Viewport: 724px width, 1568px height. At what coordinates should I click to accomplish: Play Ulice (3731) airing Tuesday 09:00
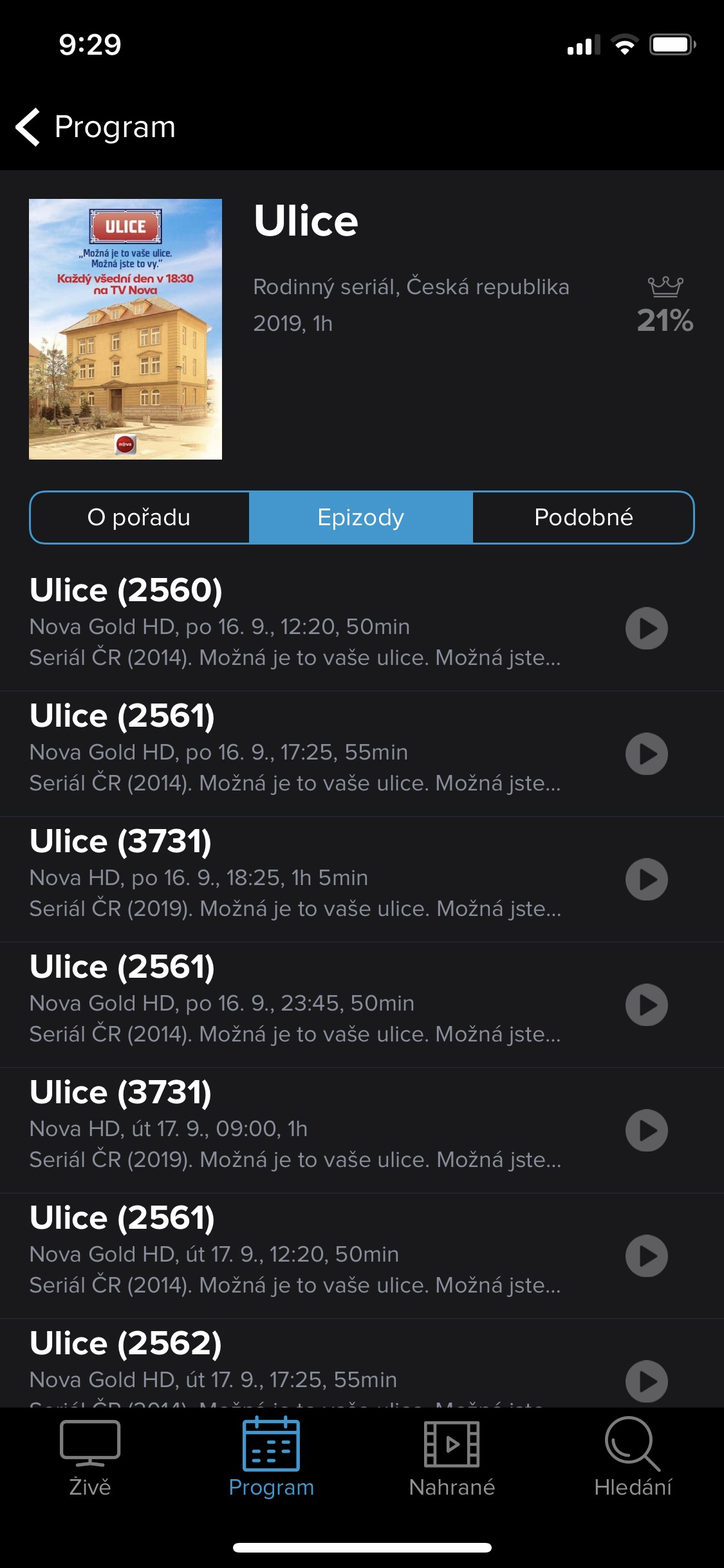click(x=646, y=1130)
